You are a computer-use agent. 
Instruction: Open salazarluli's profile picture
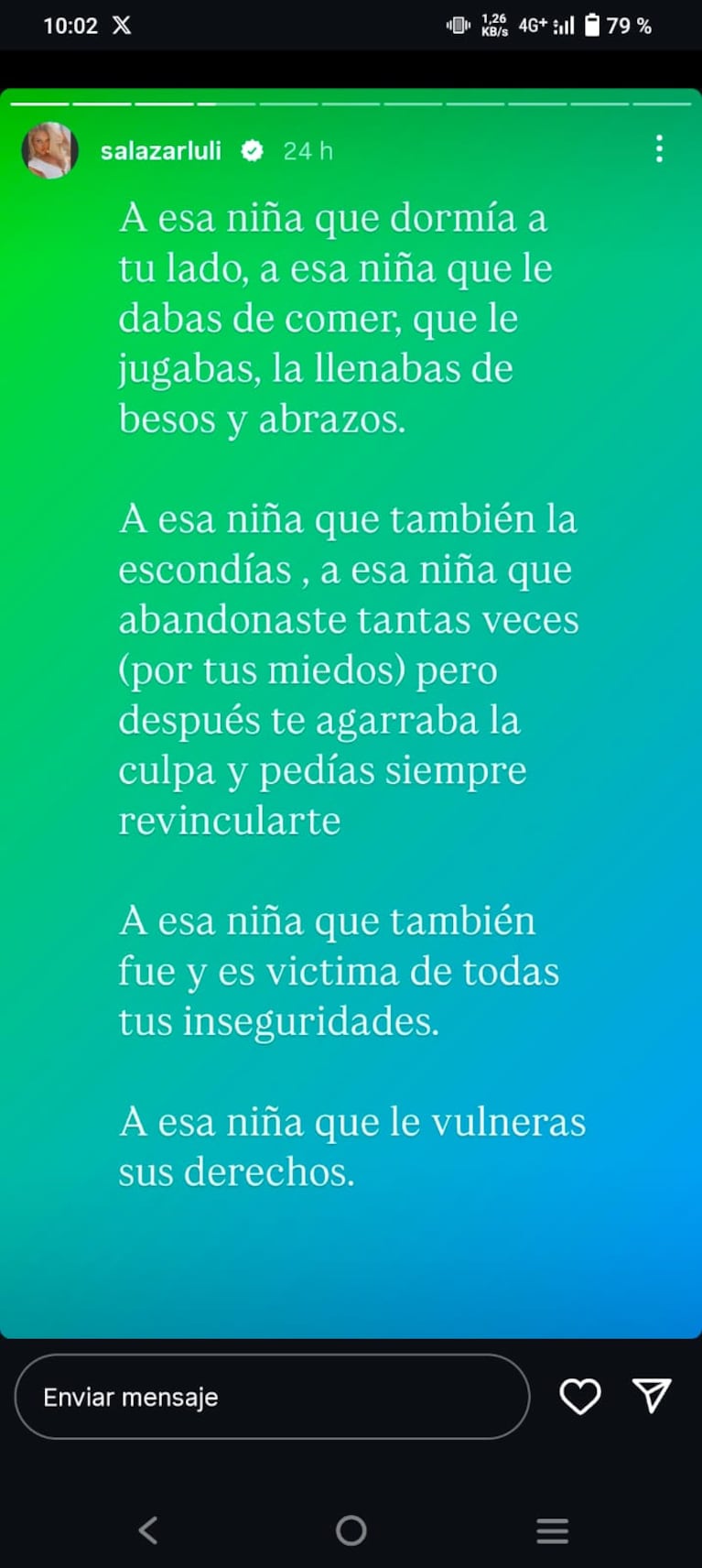49,150
